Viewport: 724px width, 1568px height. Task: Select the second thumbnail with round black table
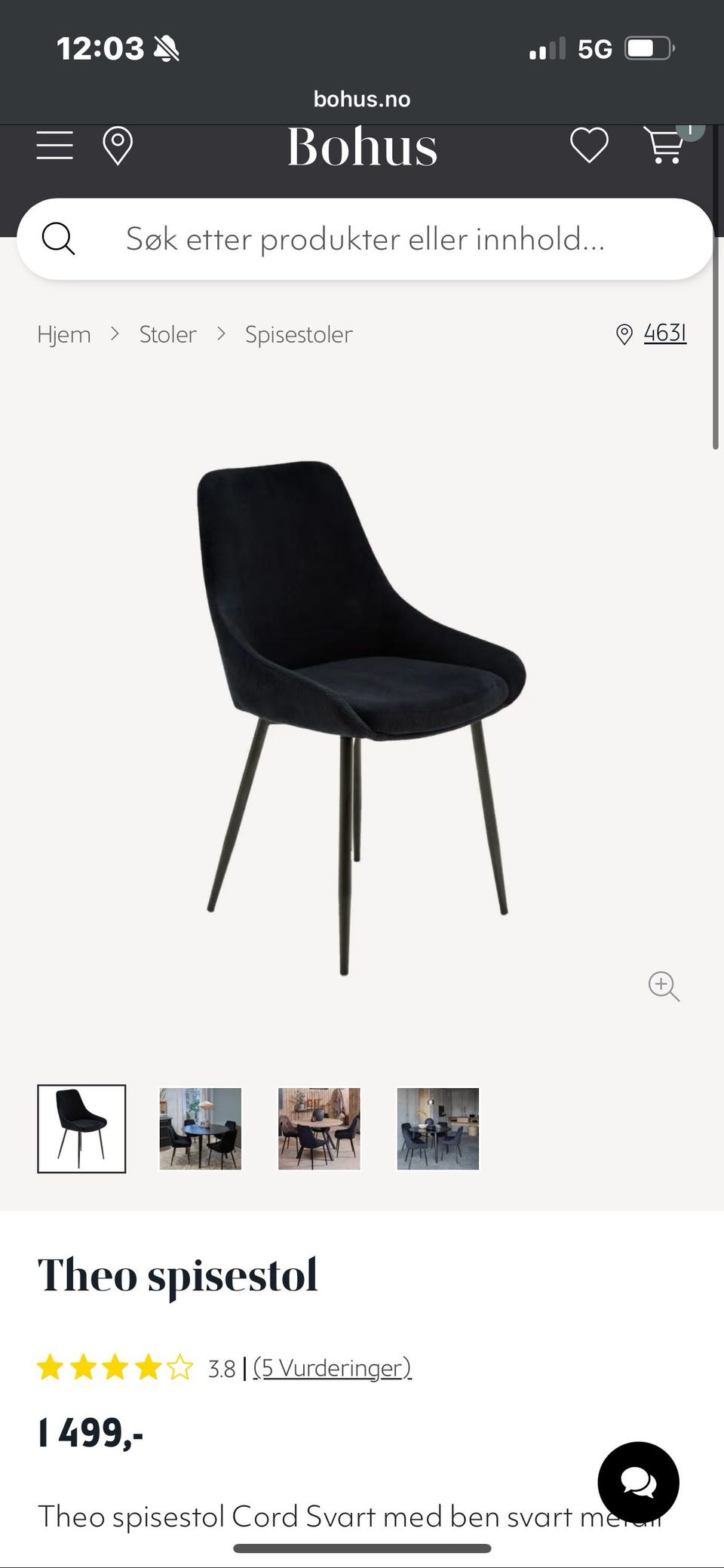[x=201, y=1129]
